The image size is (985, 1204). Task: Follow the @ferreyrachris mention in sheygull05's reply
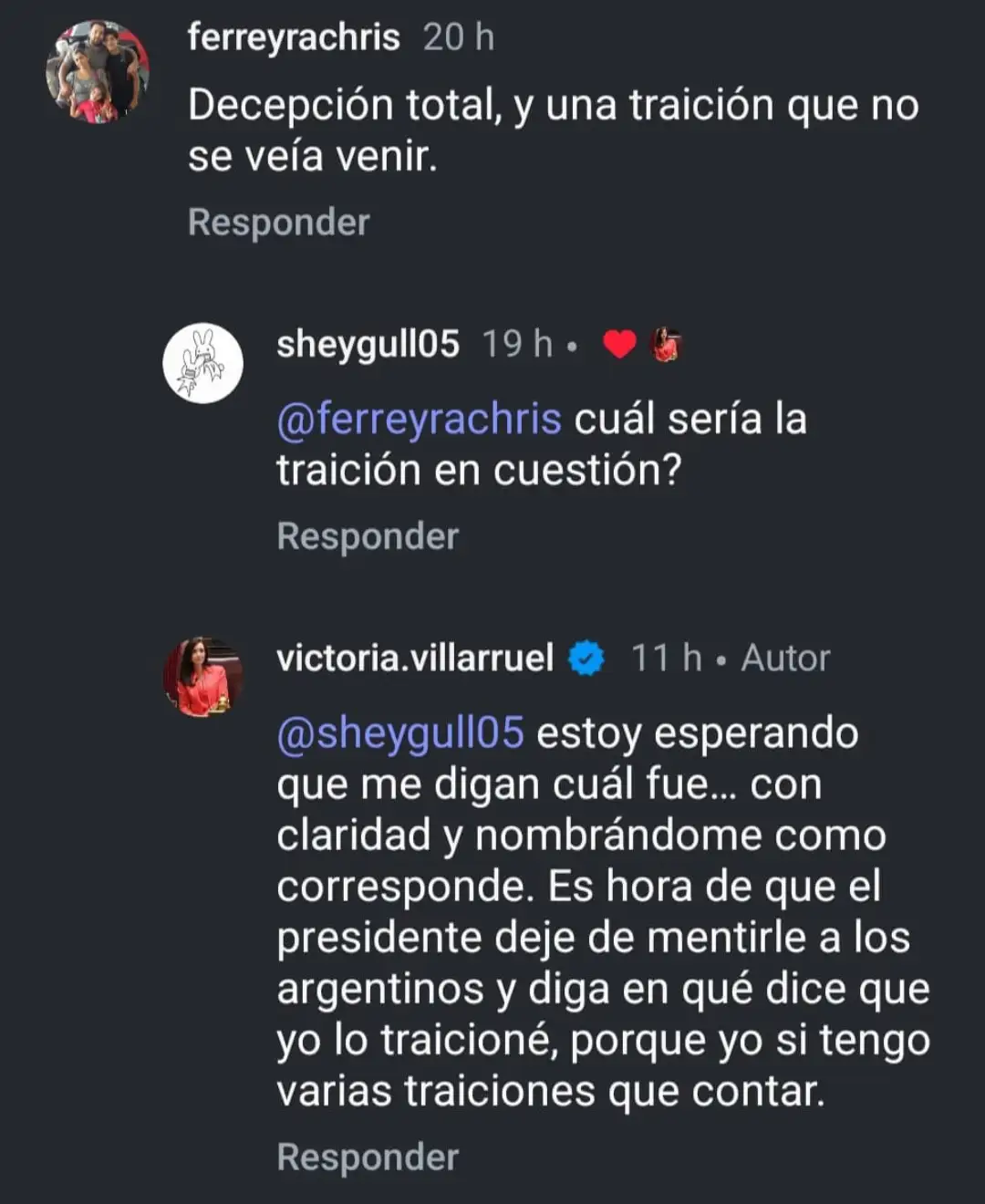coord(419,420)
